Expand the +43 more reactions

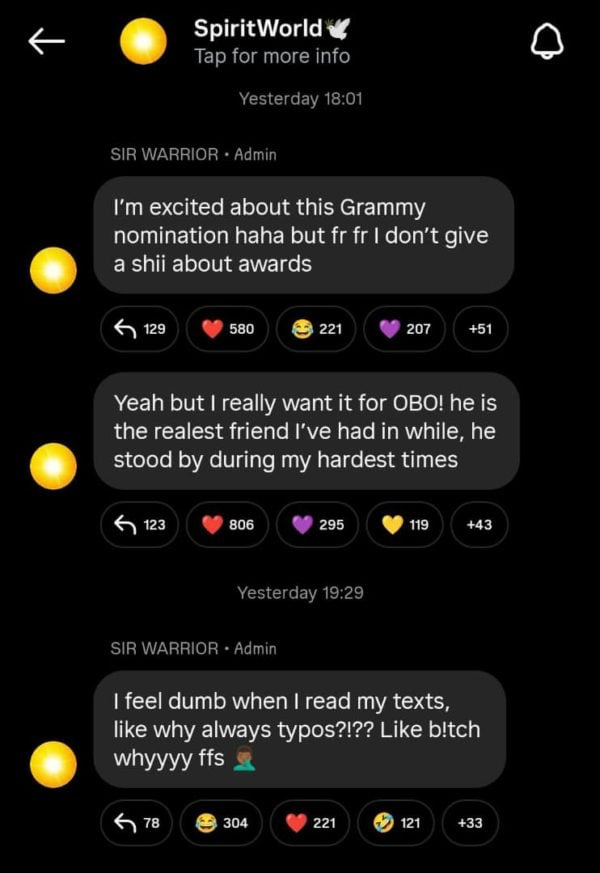pyautogui.click(x=480, y=525)
